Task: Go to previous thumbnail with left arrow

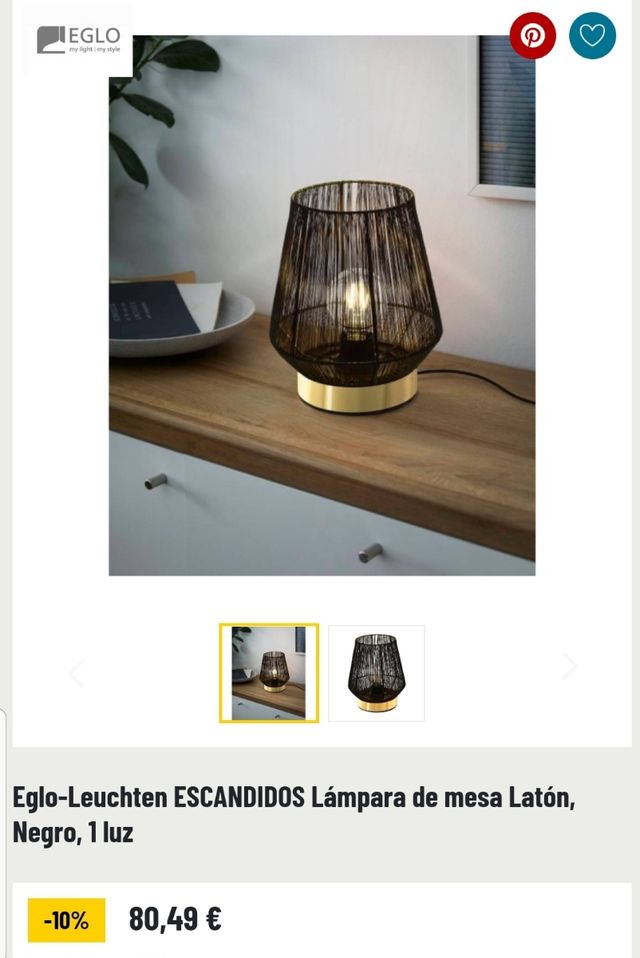Action: 76,673
